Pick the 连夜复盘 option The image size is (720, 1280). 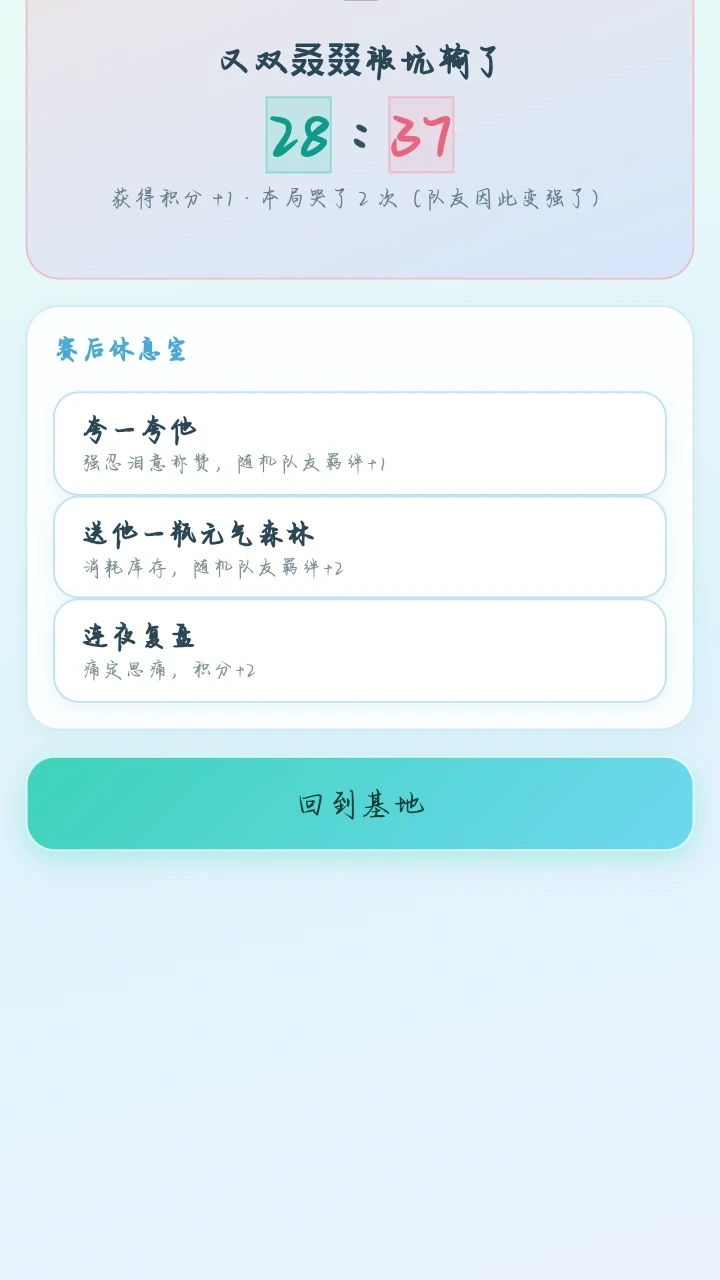coord(360,650)
